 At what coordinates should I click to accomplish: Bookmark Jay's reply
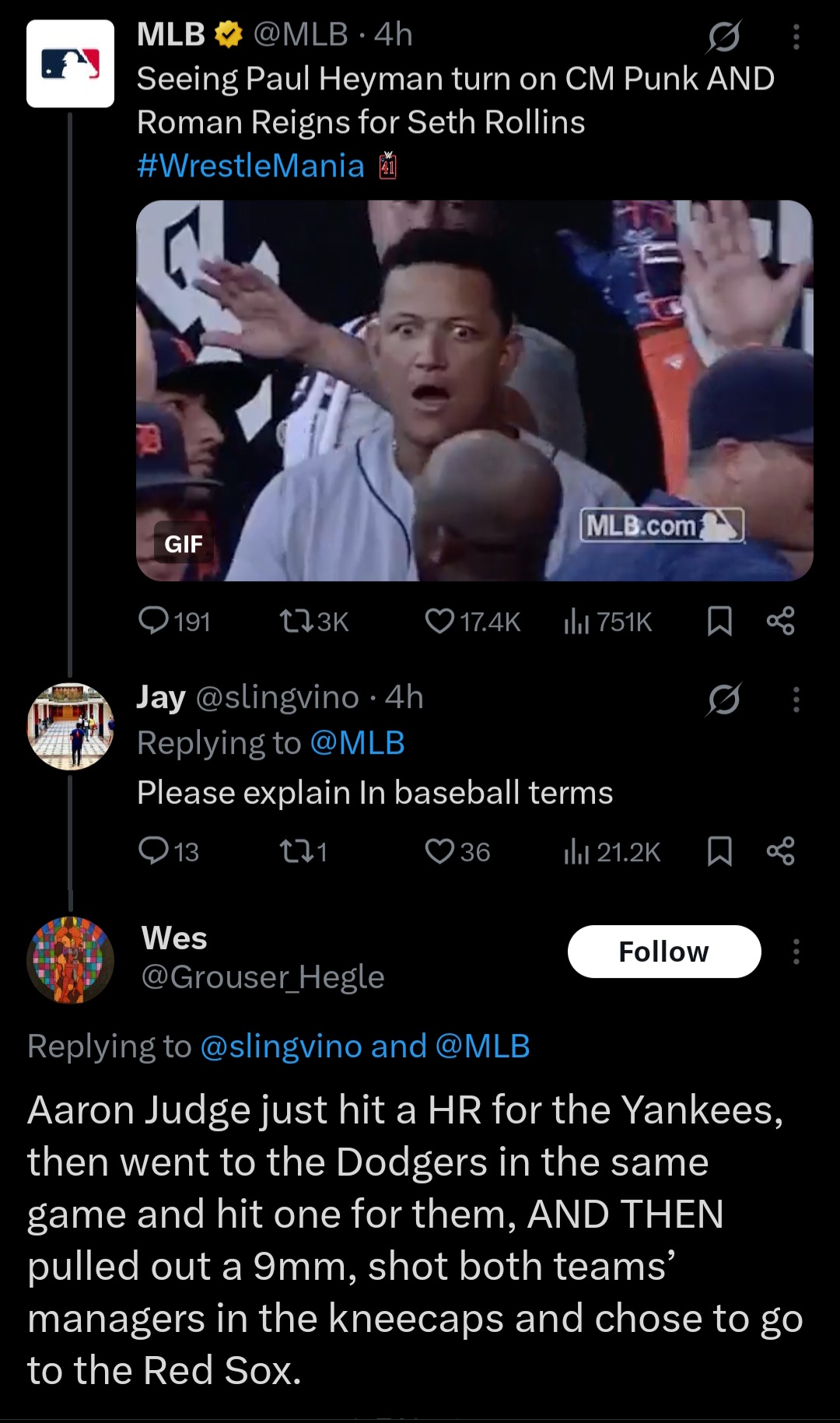[719, 851]
